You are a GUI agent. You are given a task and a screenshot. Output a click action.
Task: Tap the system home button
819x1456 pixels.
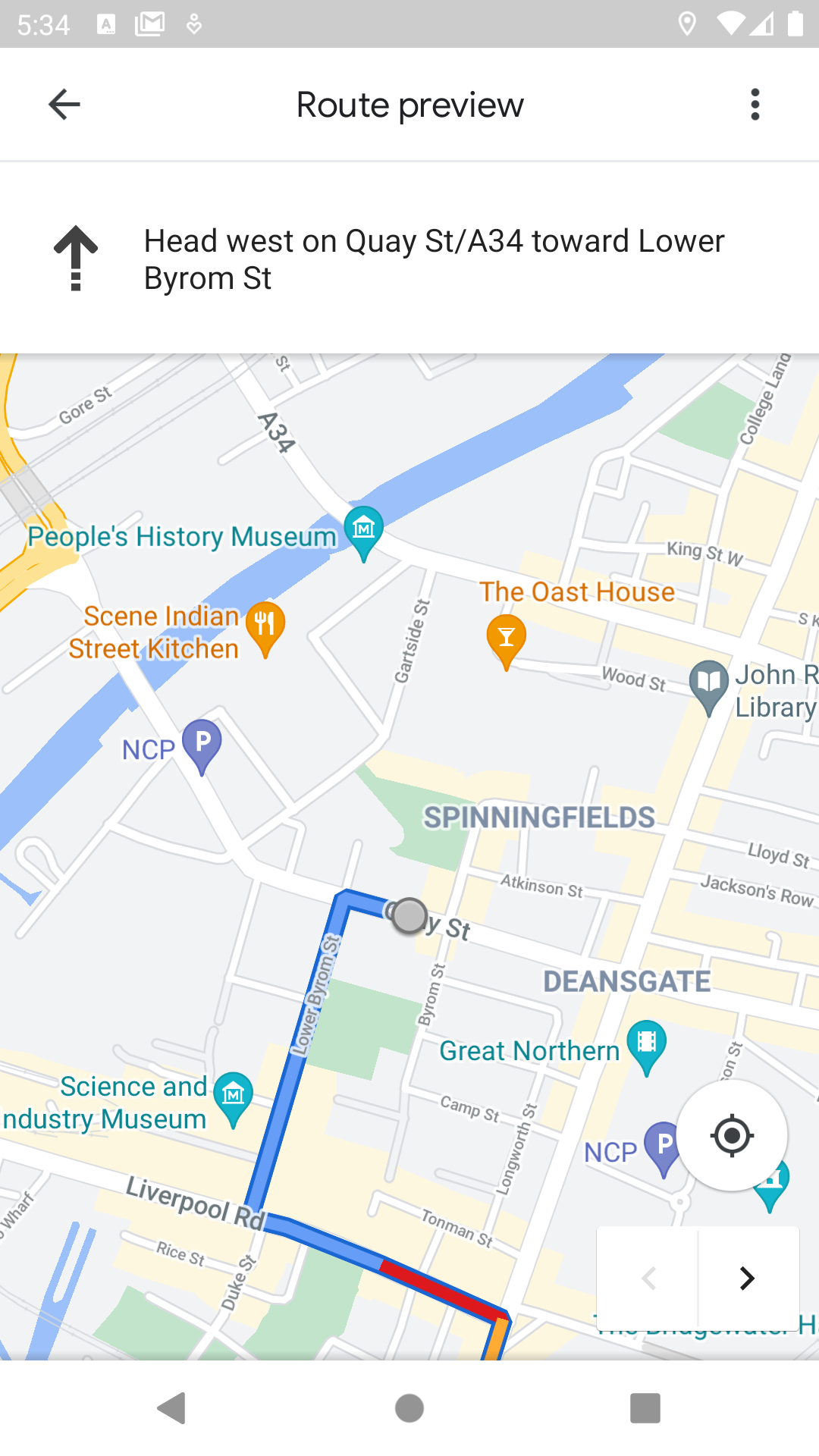(x=409, y=1408)
